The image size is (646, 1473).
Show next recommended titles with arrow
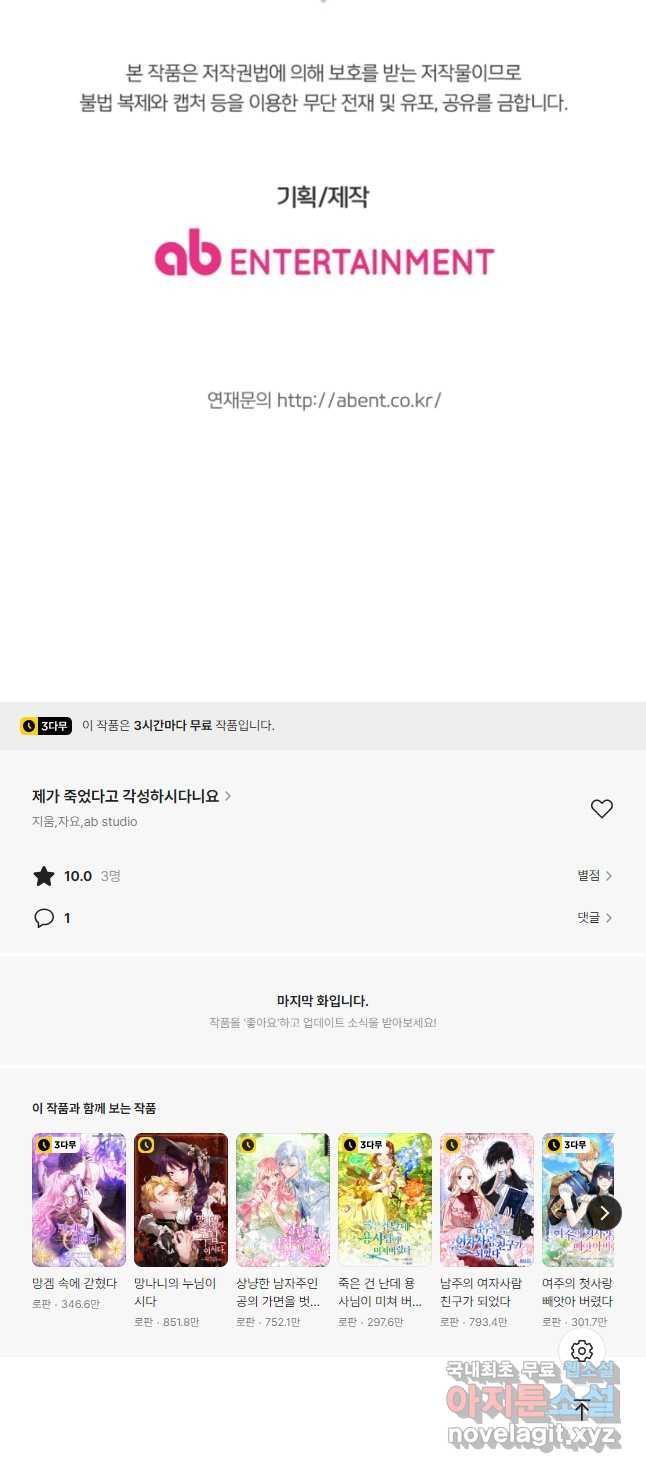(604, 1213)
